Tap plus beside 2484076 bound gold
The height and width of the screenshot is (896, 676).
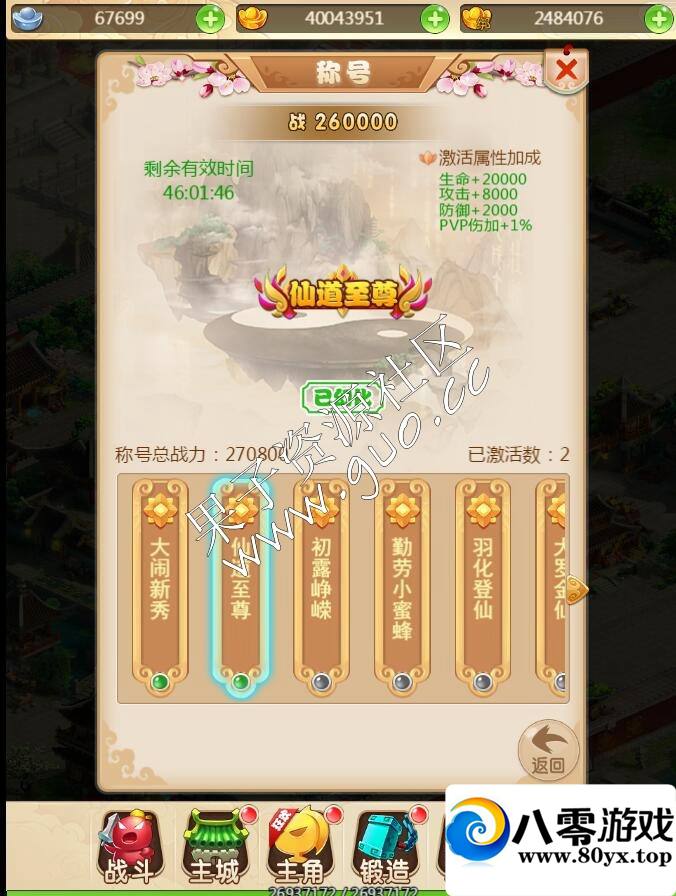tap(656, 18)
